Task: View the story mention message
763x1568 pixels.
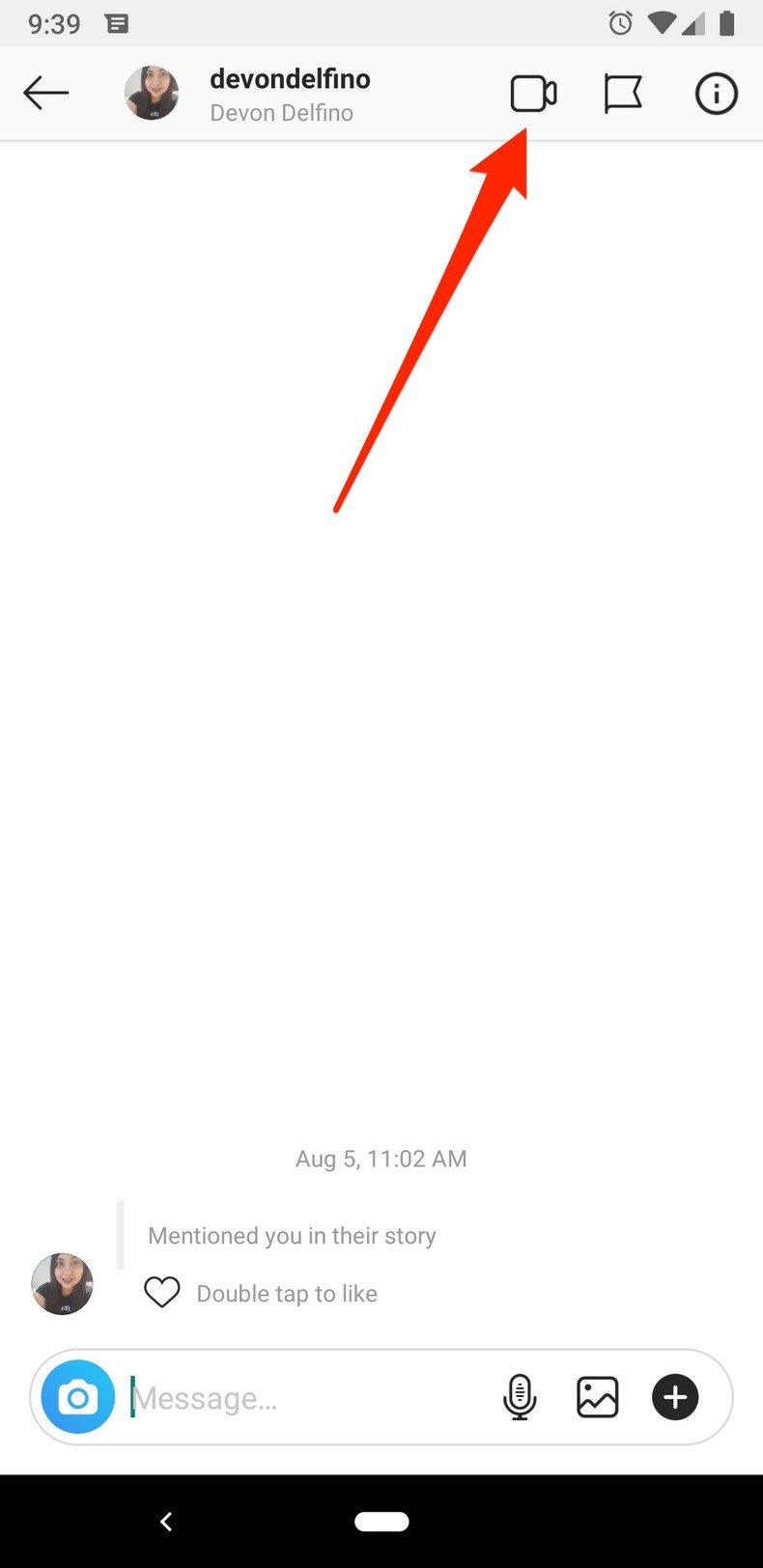Action: 292,1235
